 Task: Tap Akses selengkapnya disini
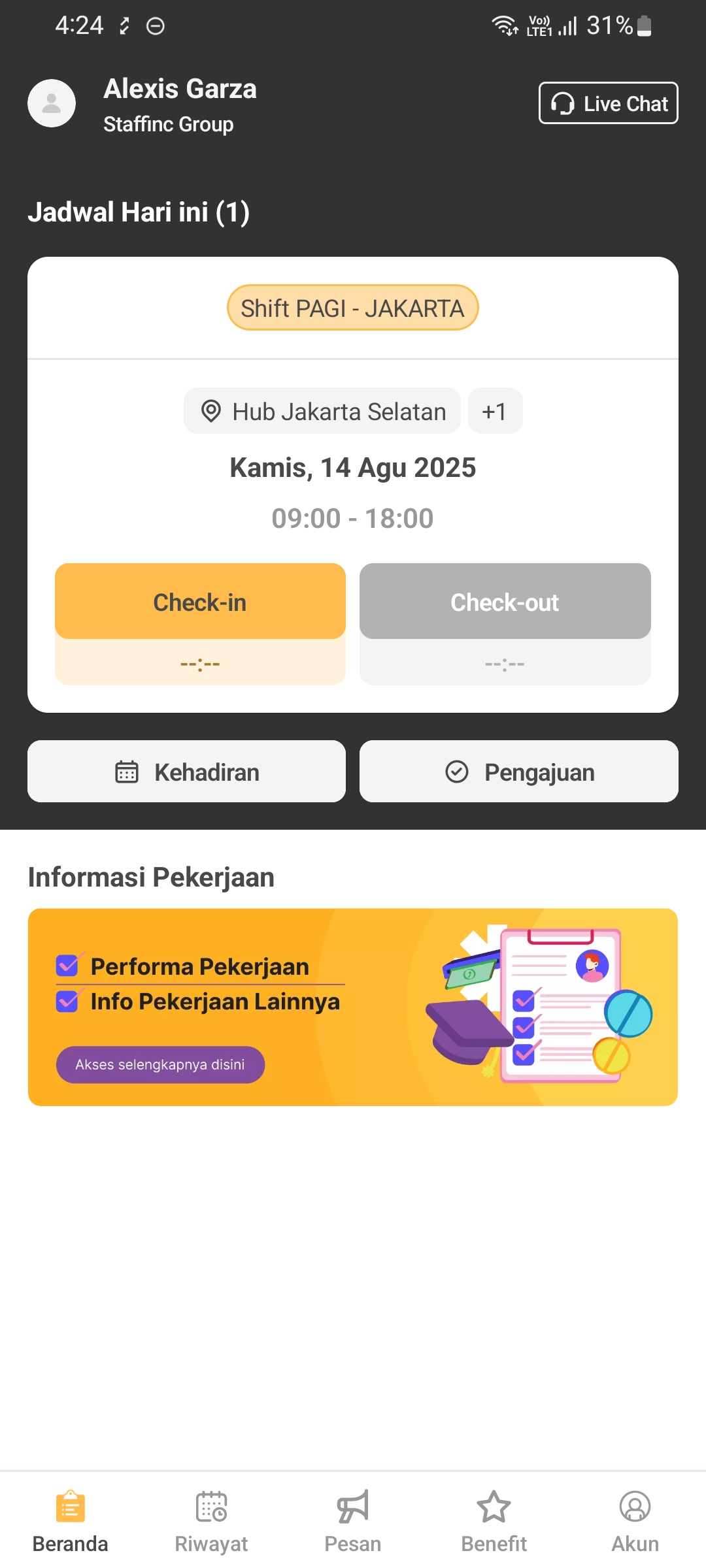point(160,1065)
